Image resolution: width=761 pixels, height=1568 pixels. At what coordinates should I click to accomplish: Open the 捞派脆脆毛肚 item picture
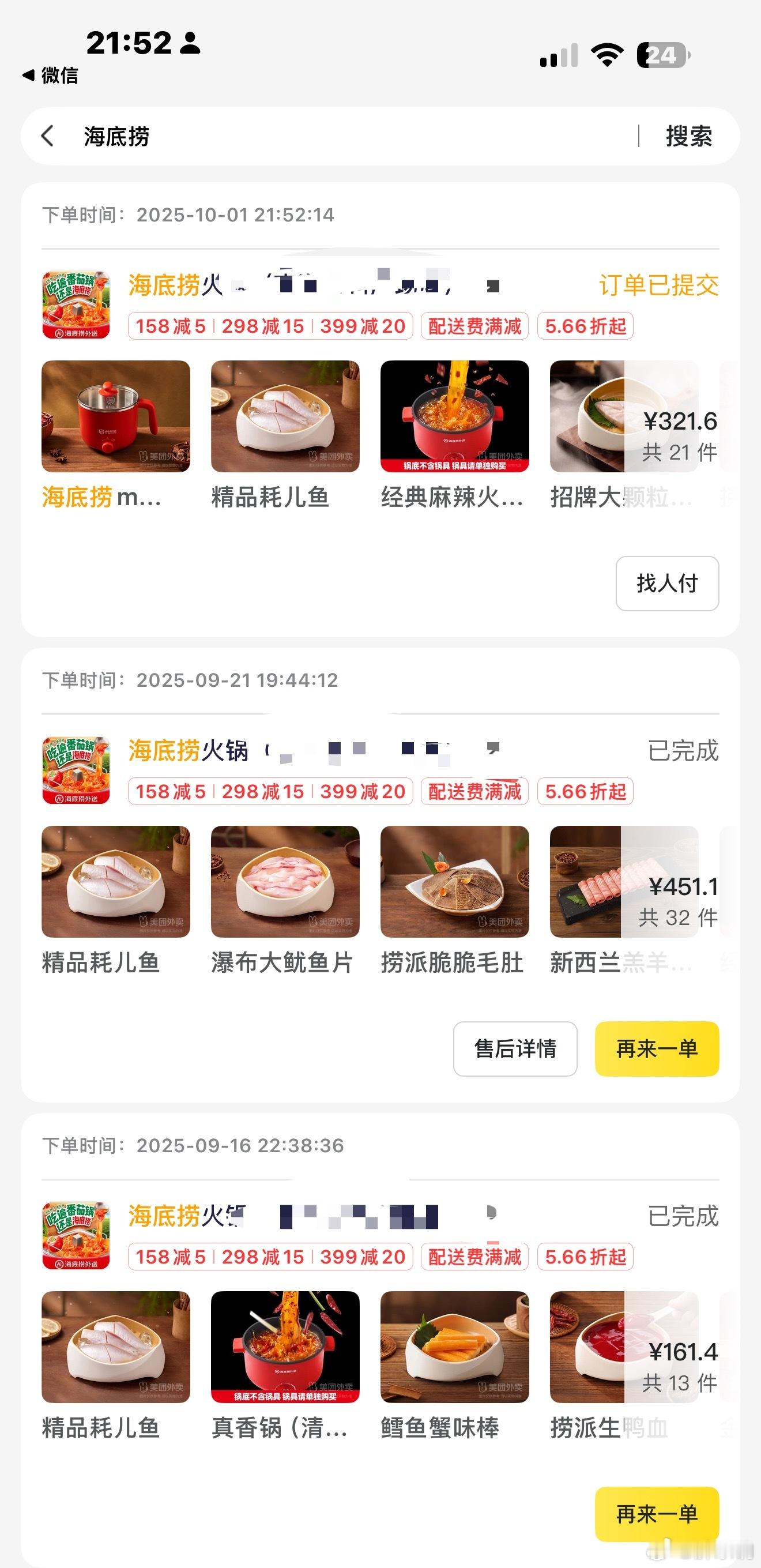pyautogui.click(x=454, y=881)
